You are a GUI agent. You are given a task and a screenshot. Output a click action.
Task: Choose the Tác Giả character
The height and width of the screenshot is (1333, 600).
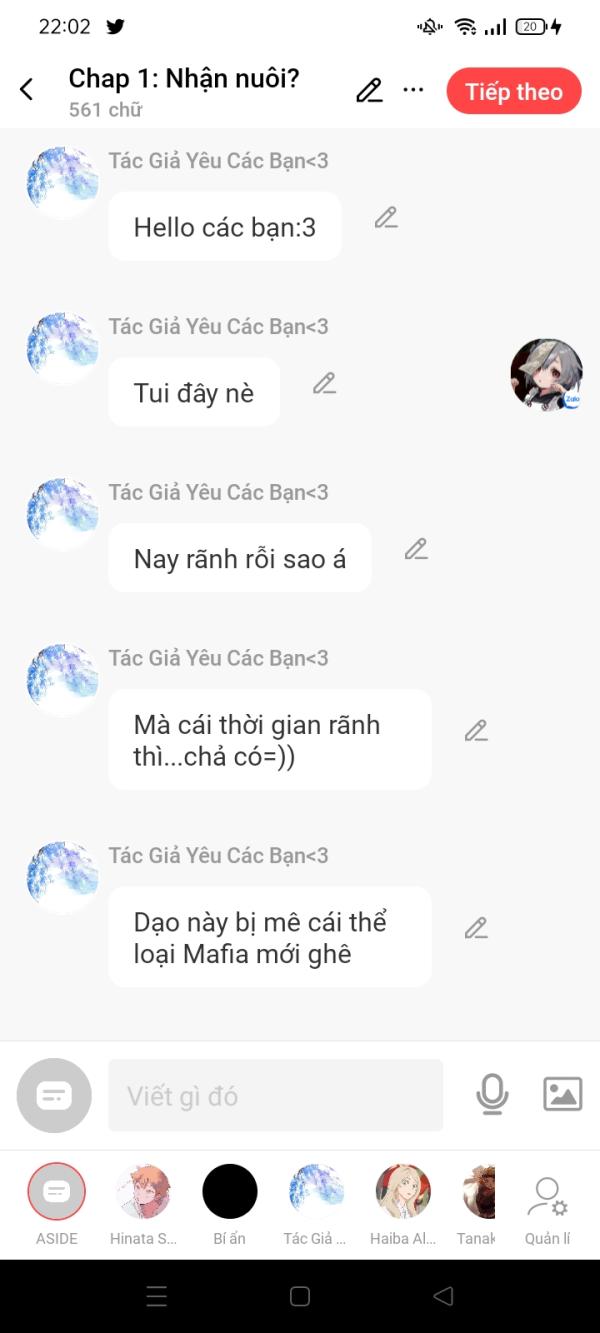[x=316, y=1192]
